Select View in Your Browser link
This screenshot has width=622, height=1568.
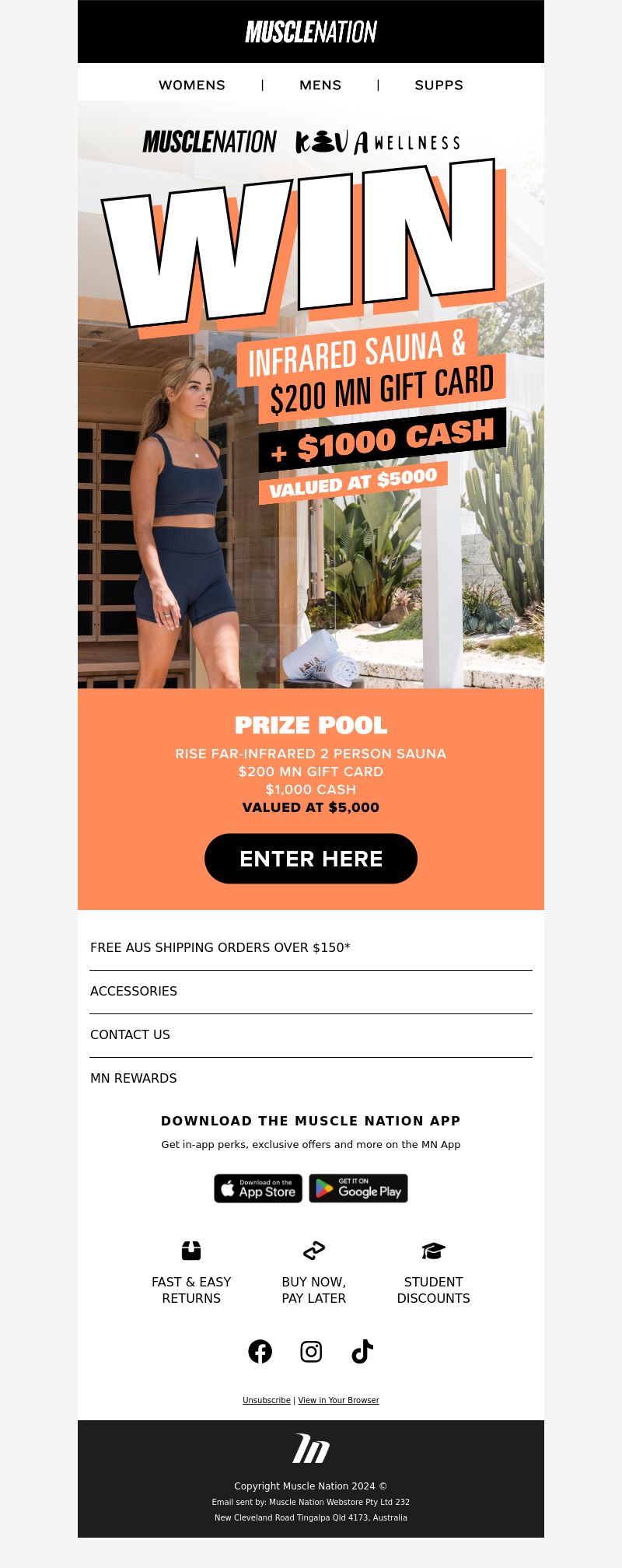[338, 1400]
